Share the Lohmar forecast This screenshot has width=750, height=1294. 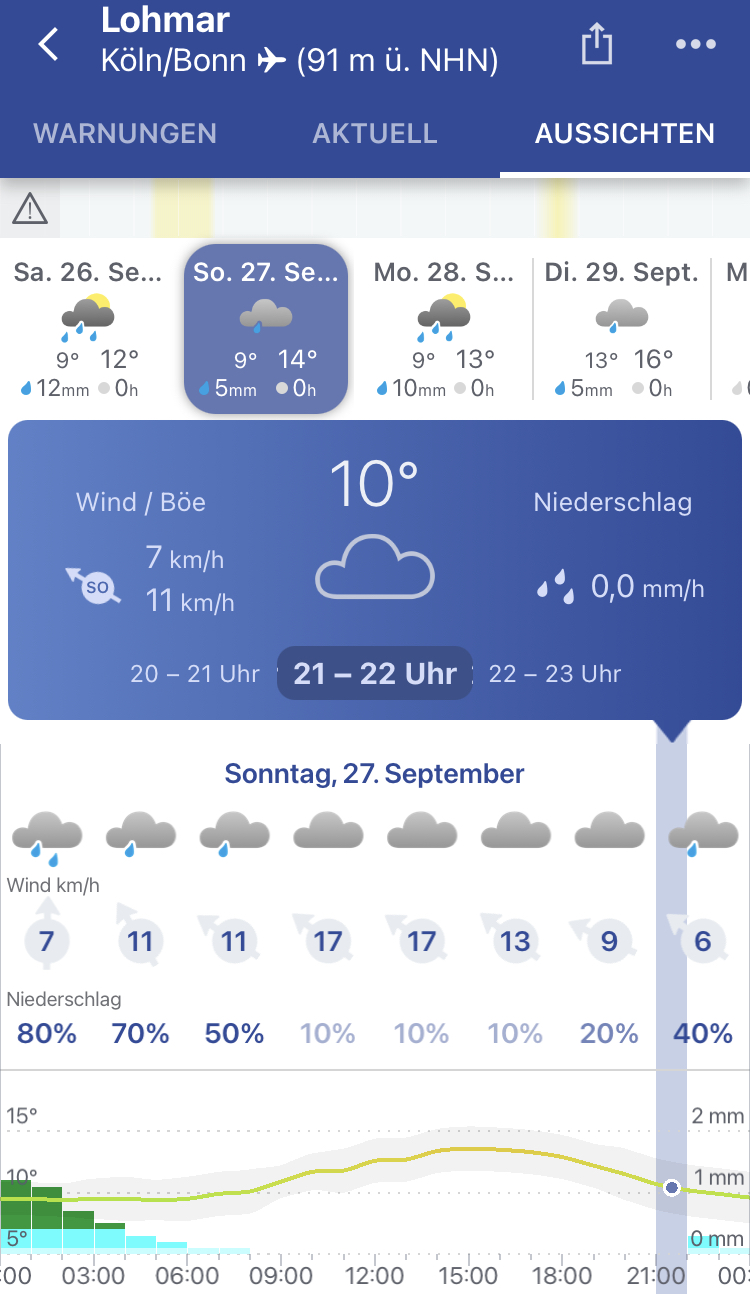596,43
